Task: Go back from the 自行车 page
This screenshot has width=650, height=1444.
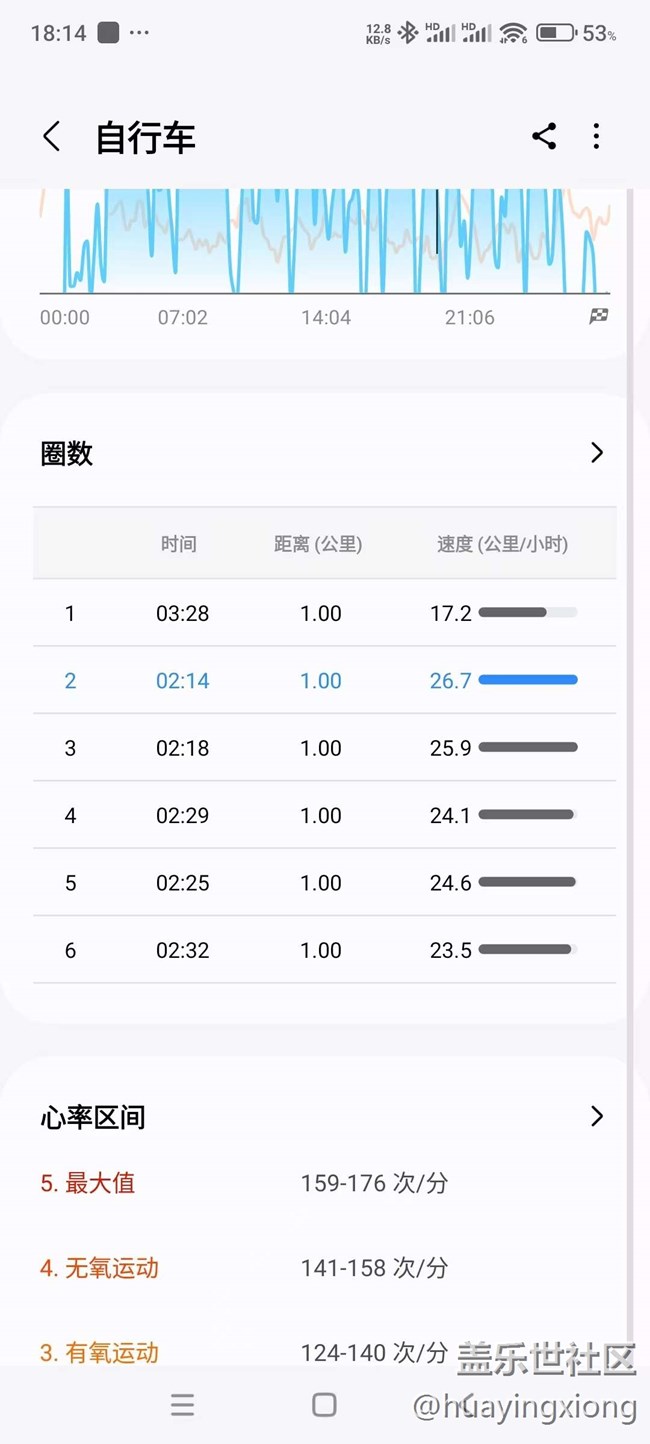Action: click(52, 137)
